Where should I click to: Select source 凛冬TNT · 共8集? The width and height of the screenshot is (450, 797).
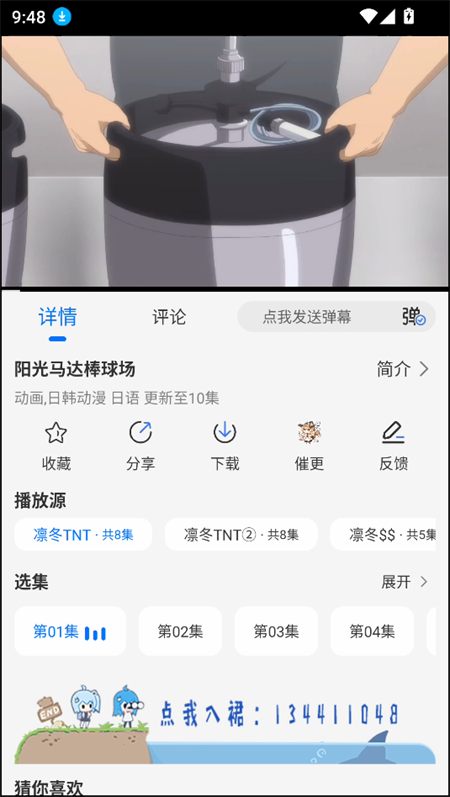[x=83, y=535]
